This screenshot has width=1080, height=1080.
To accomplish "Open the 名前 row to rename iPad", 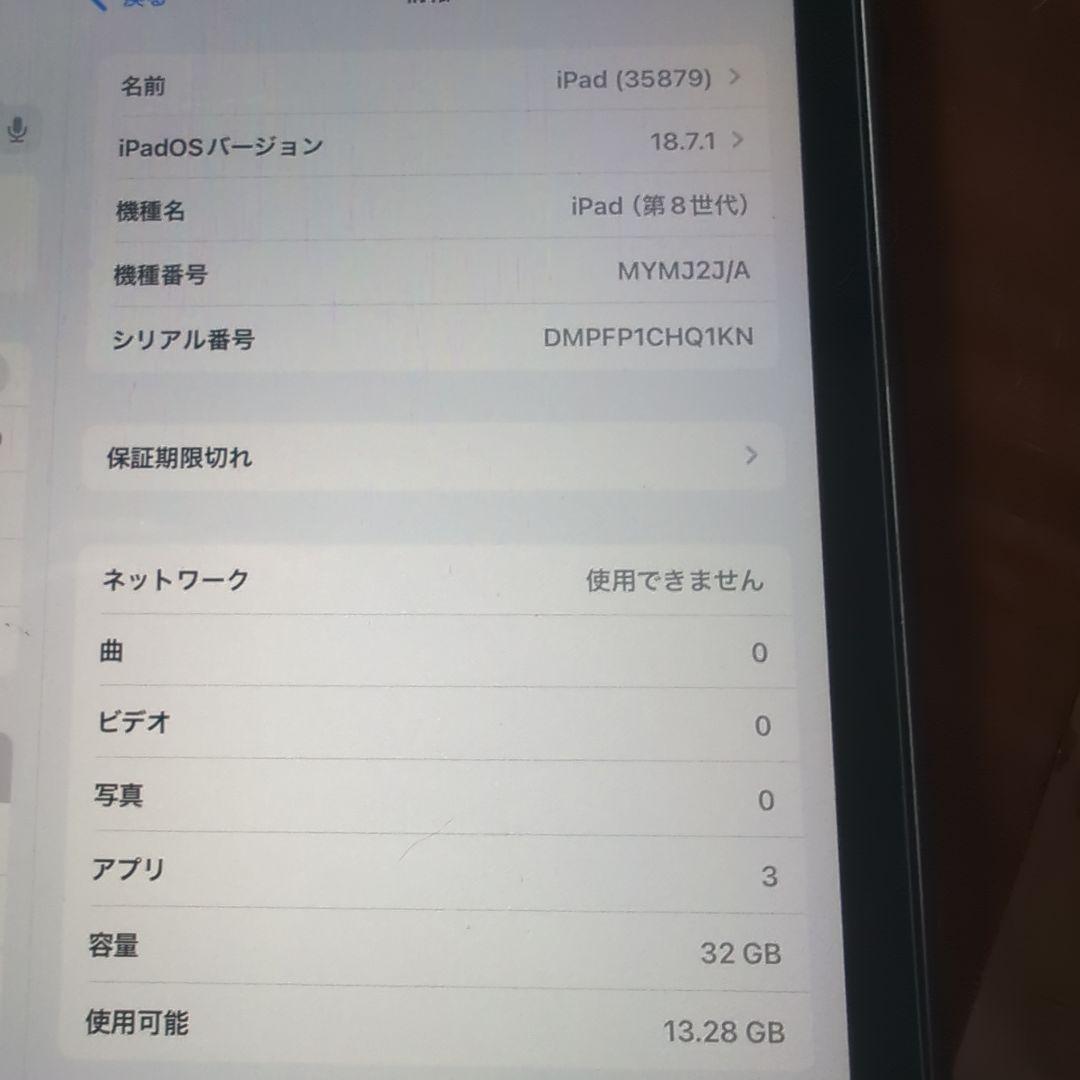I will tap(430, 80).
